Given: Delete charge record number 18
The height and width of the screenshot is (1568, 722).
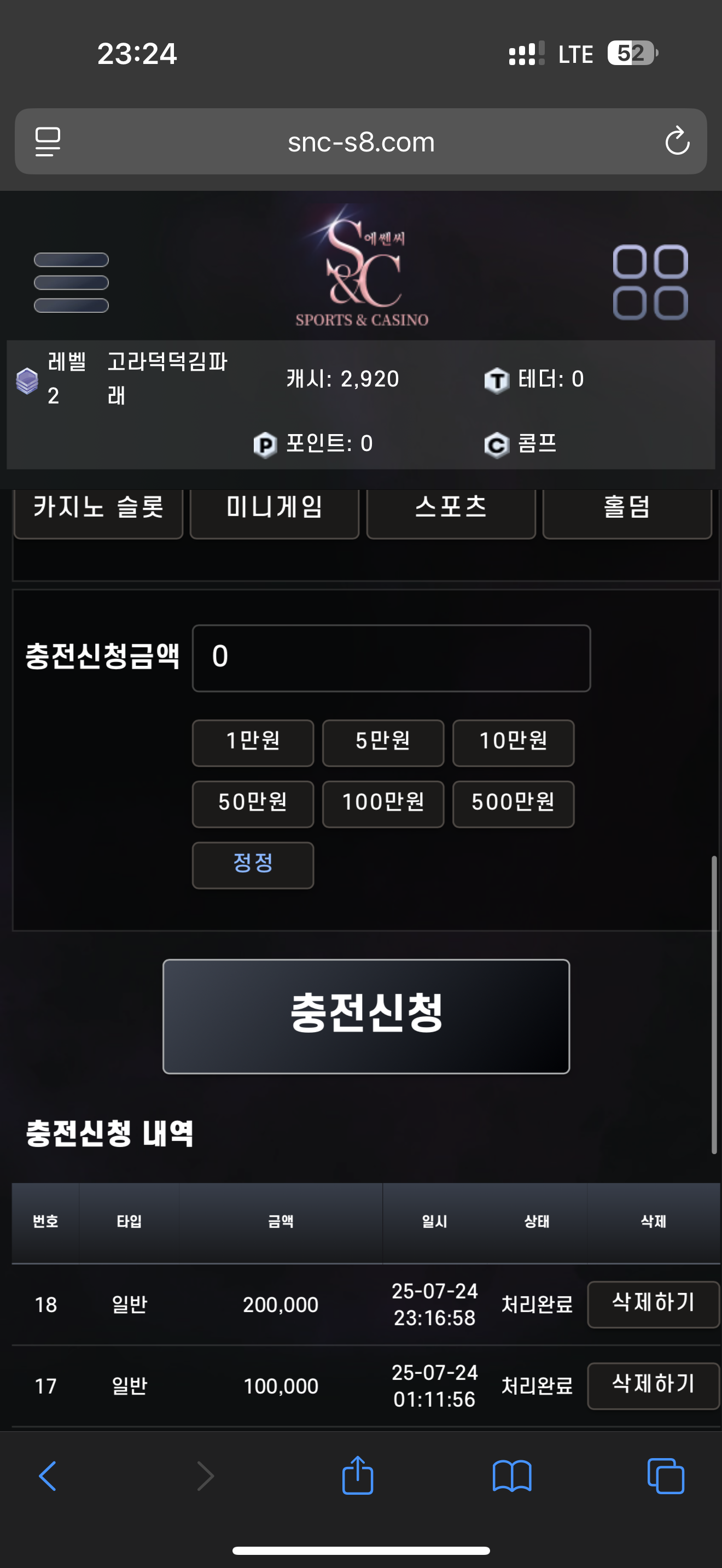Looking at the screenshot, I should 653,1303.
